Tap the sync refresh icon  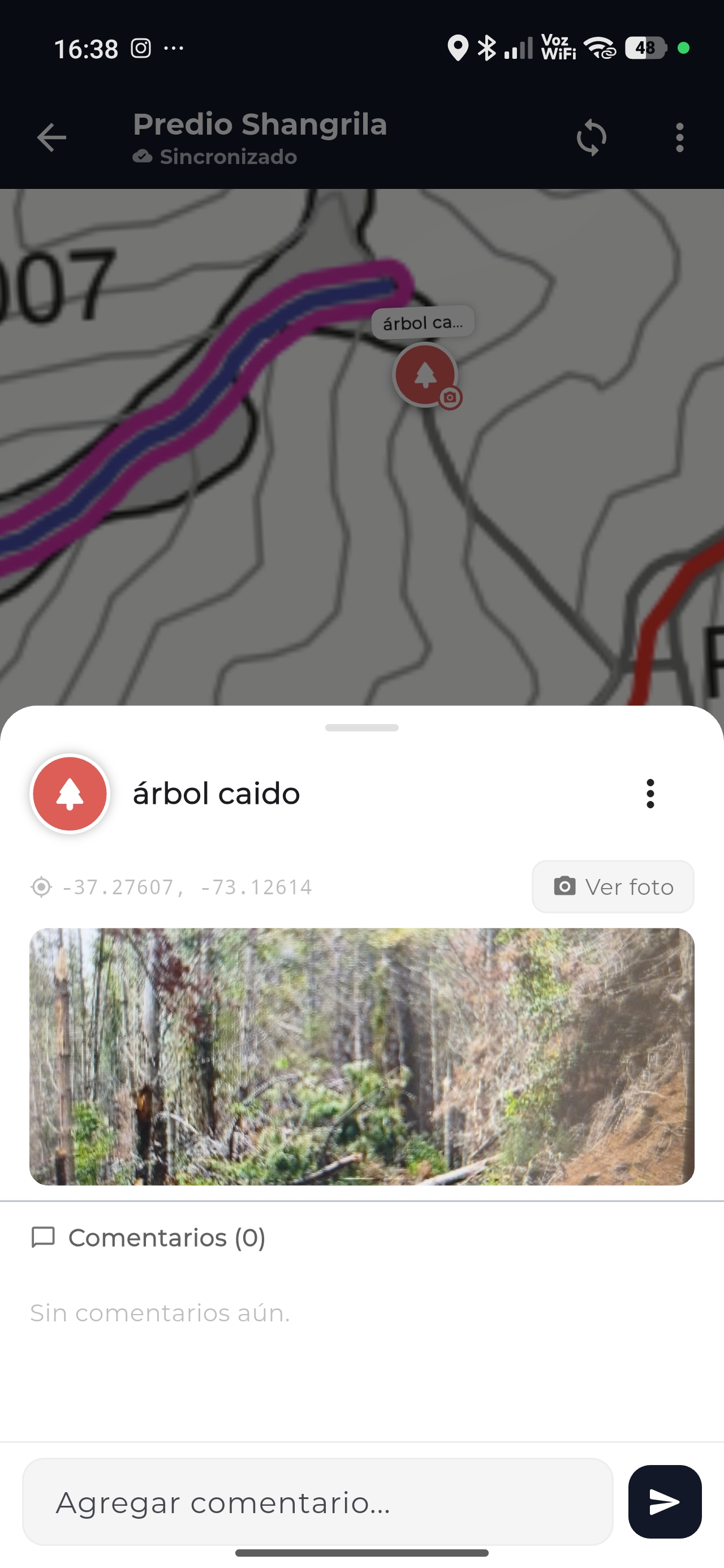(x=591, y=138)
